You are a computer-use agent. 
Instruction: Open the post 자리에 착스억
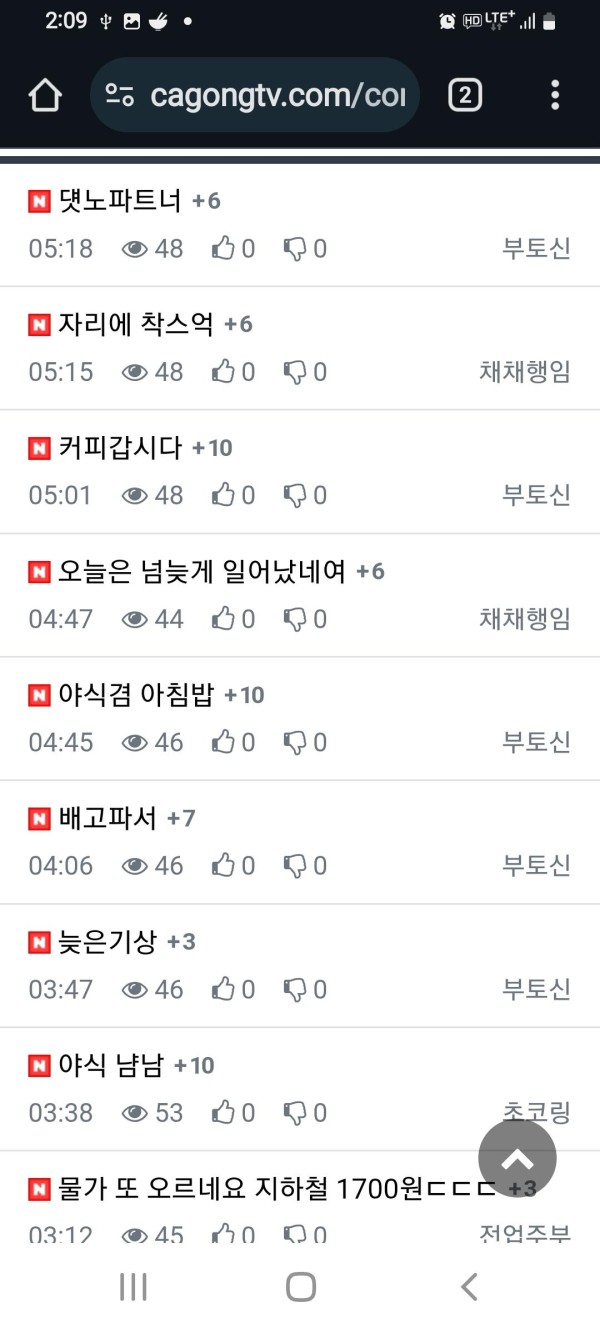tap(136, 324)
